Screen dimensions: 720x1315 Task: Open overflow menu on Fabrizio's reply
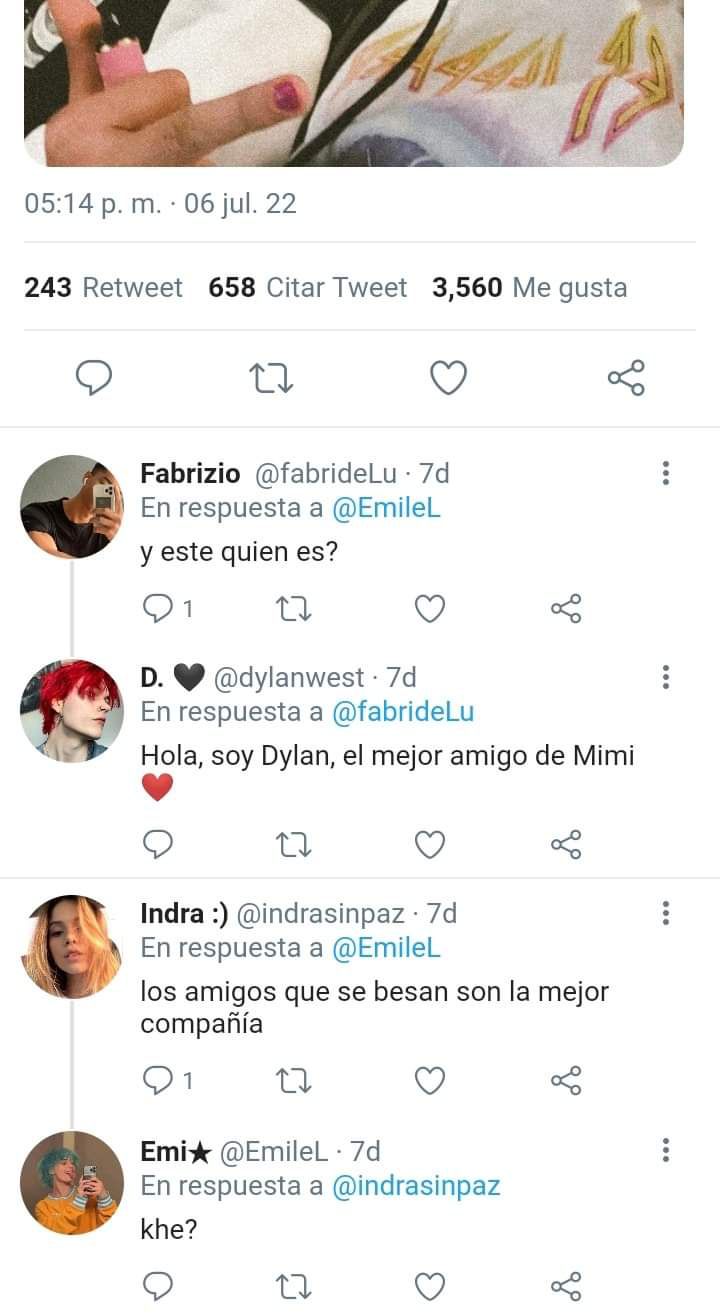tap(665, 474)
